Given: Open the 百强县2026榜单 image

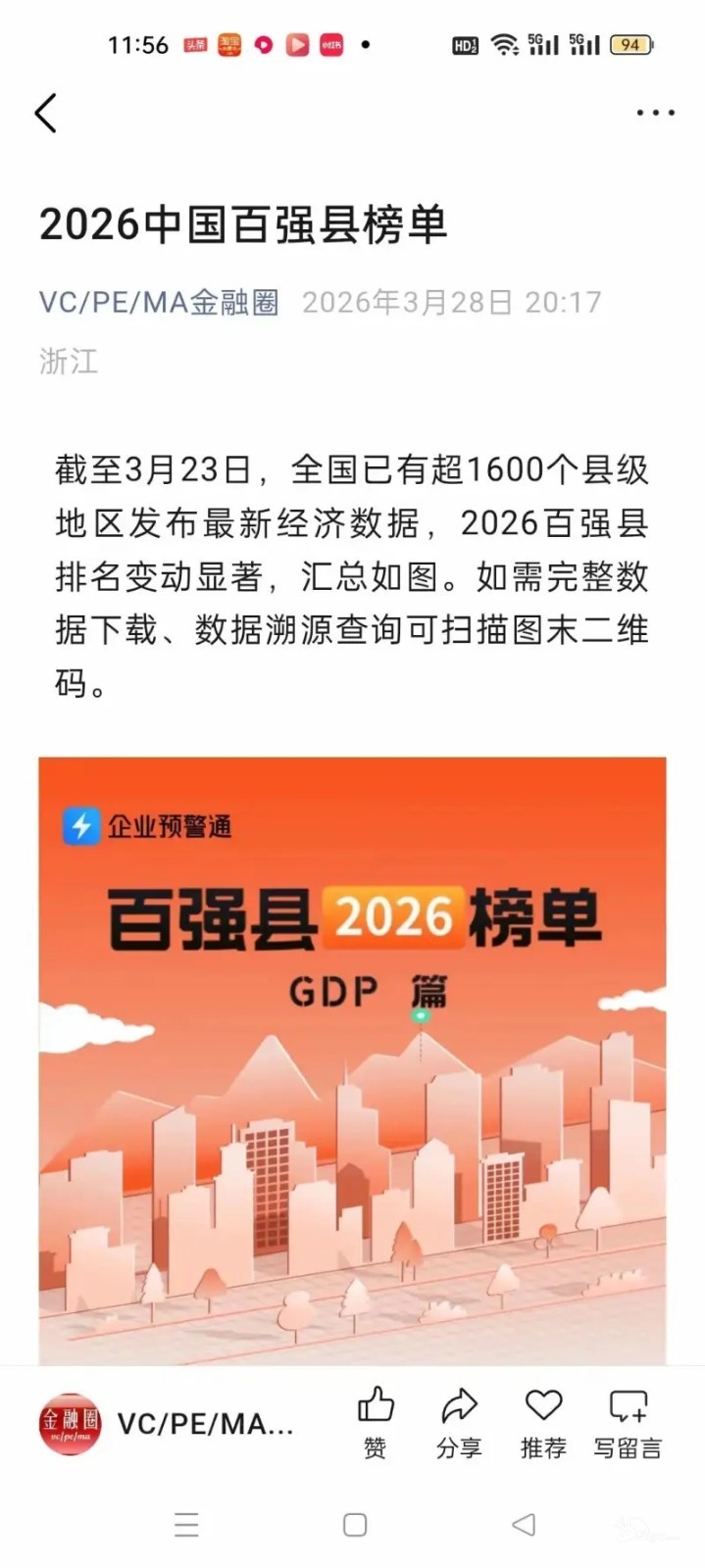Looking at the screenshot, I should coord(352,1058).
